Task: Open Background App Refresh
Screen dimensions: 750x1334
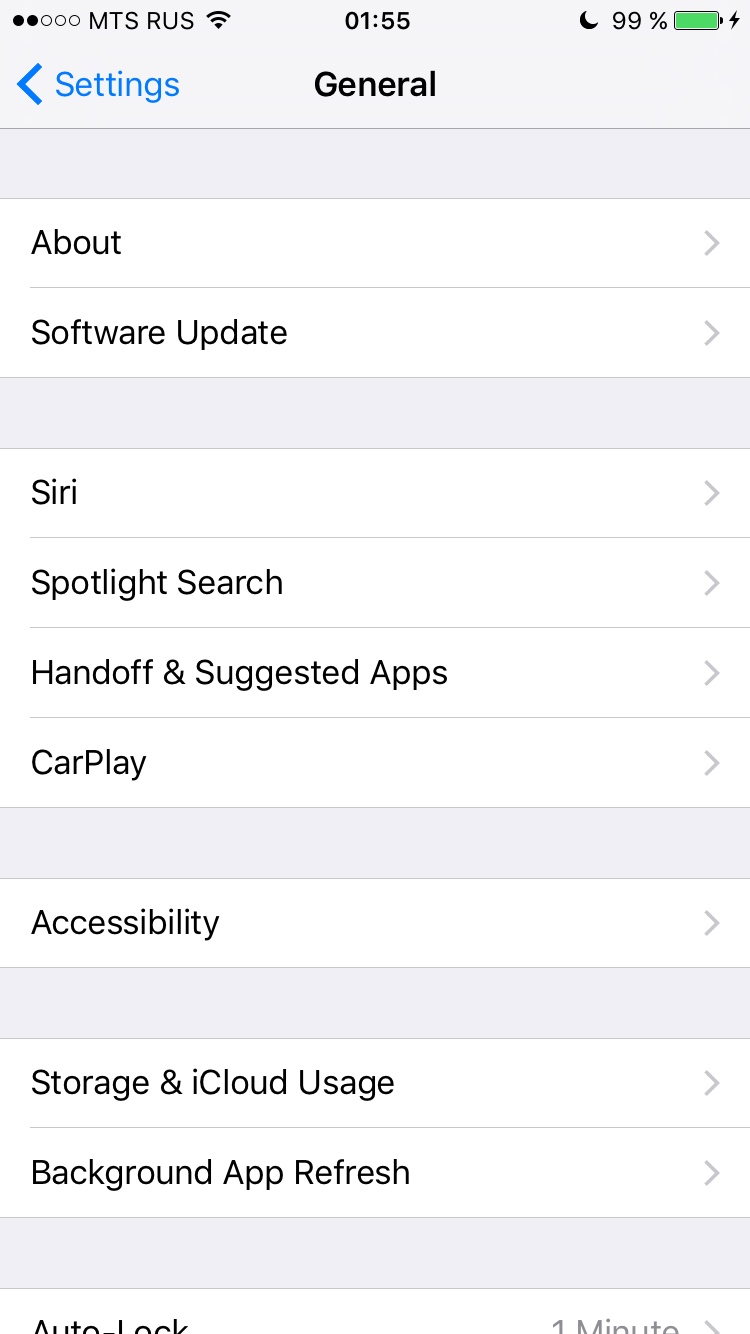Action: [x=375, y=1173]
